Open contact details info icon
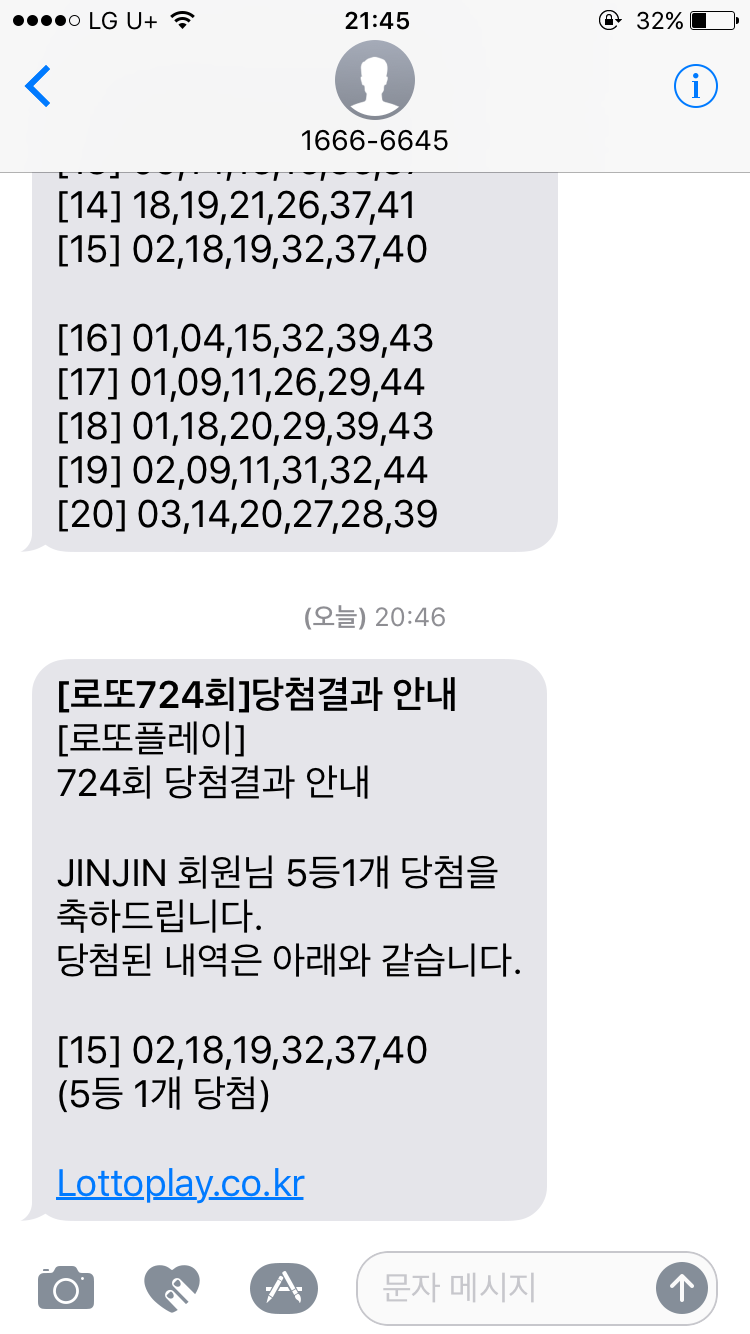Viewport: 750px width, 1334px height. (x=695, y=87)
